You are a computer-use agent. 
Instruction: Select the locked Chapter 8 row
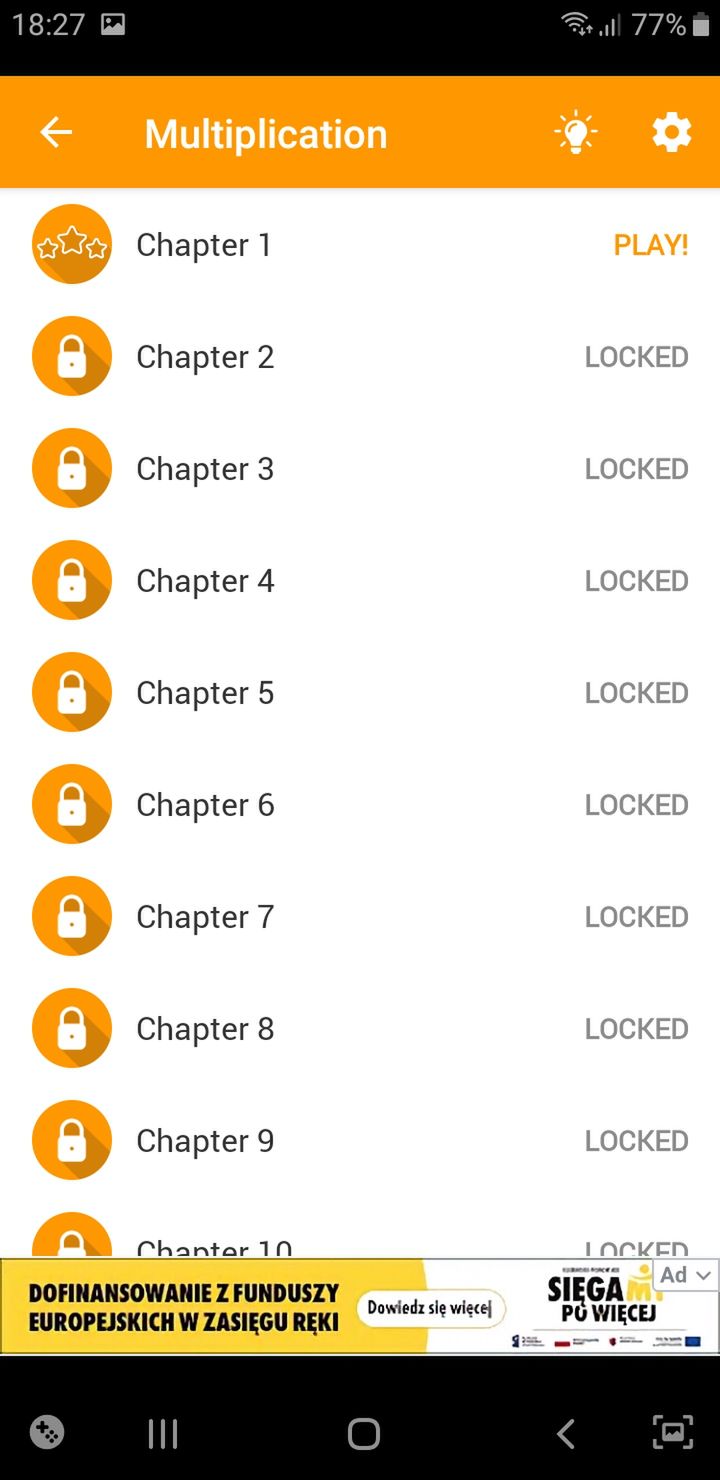360,1029
